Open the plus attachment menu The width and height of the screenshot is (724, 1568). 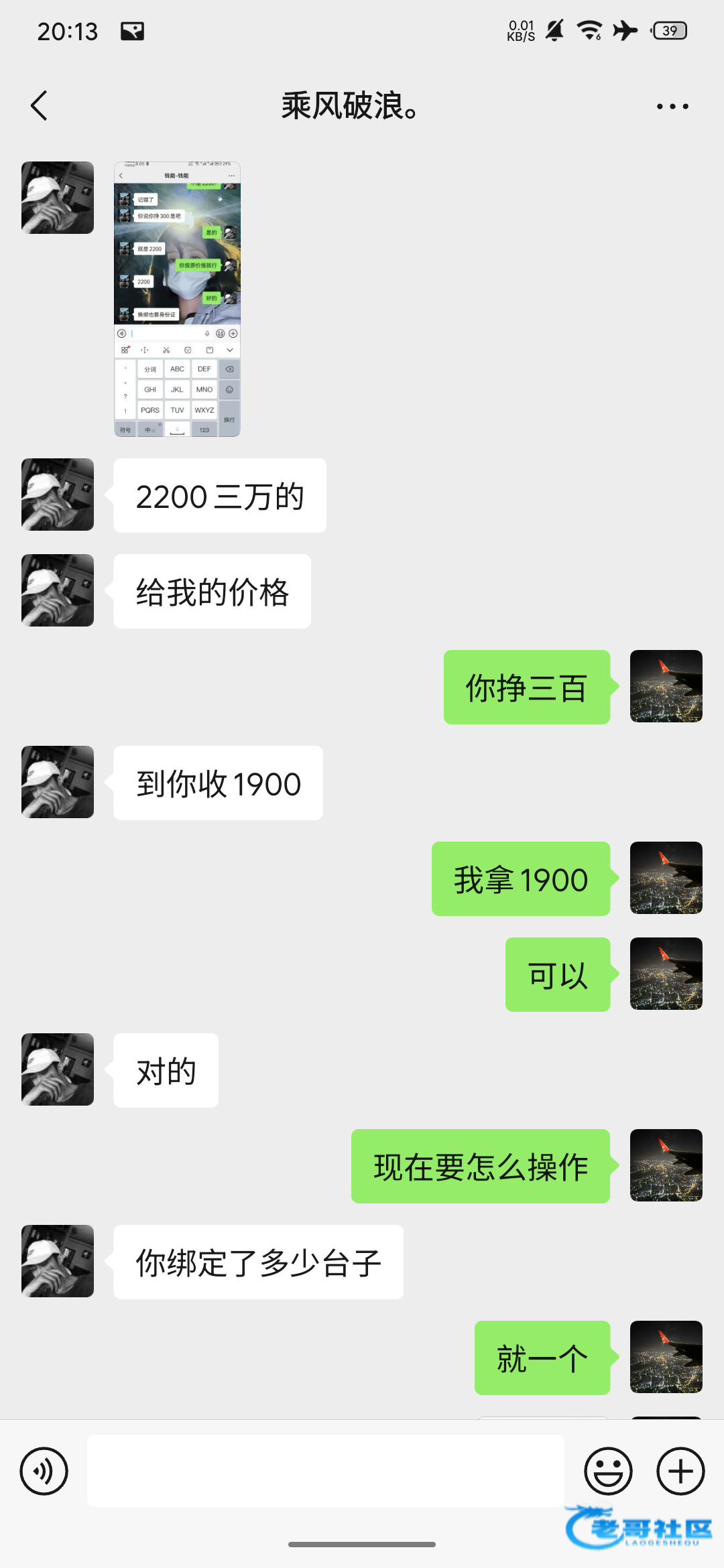coord(680,1471)
